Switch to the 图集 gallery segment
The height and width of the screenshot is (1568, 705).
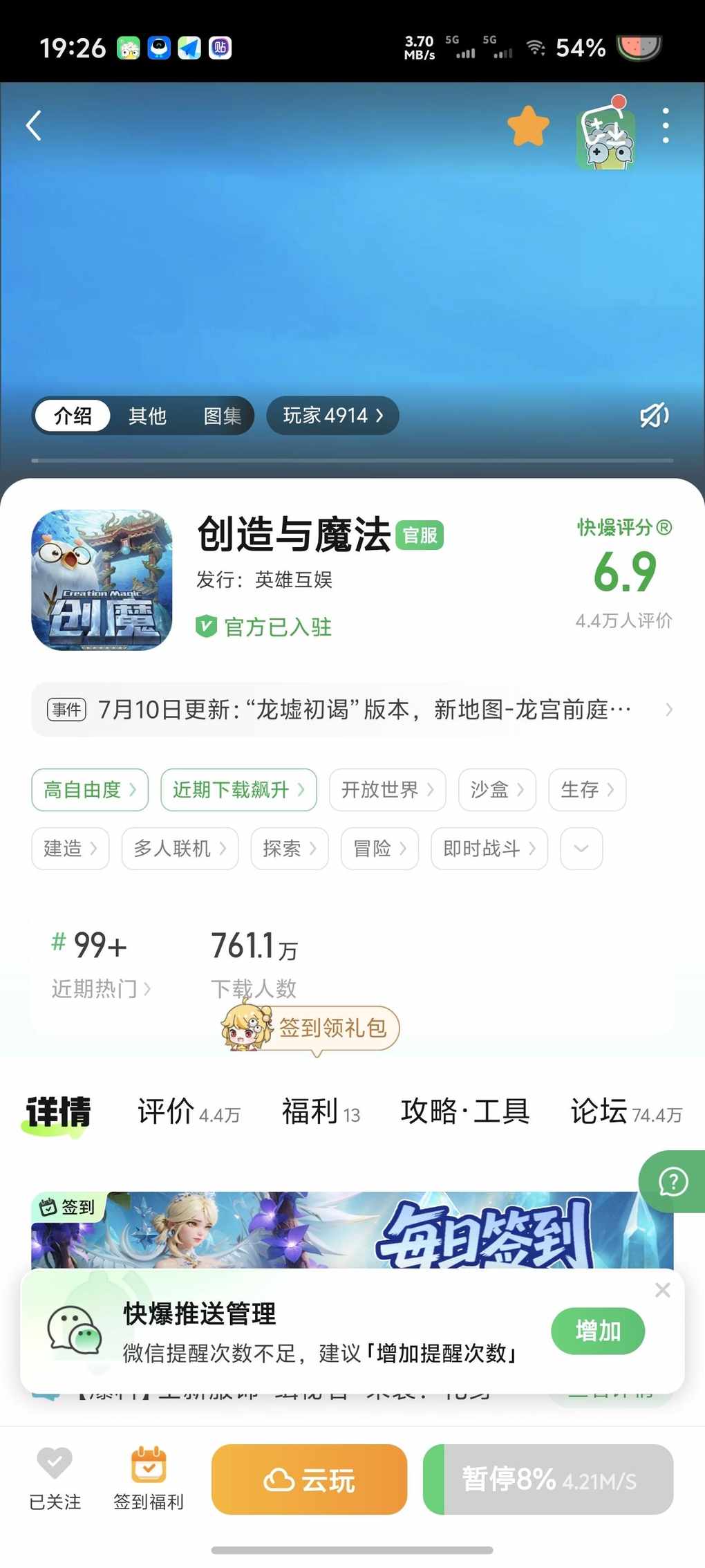tap(222, 416)
